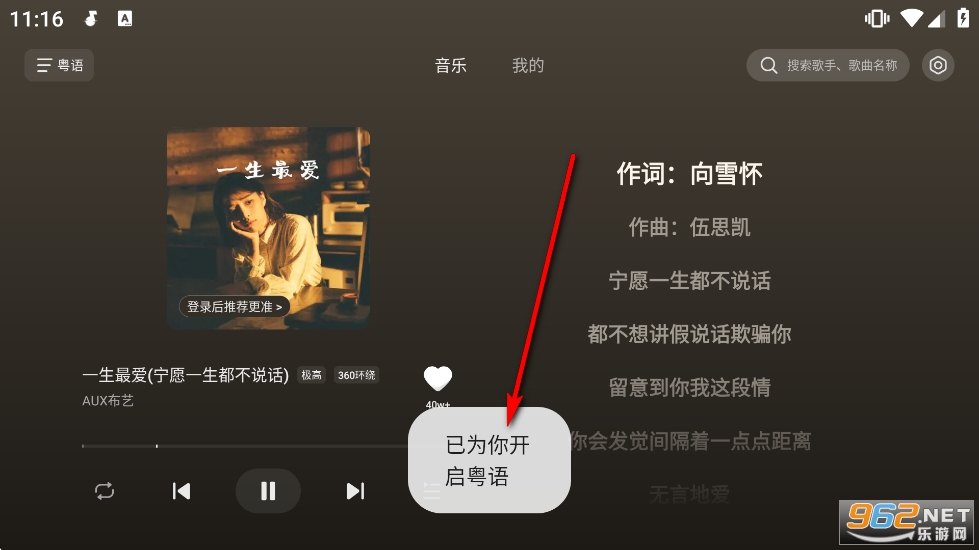Image resolution: width=979 pixels, height=550 pixels.
Task: Skip to the next track
Action: click(355, 491)
